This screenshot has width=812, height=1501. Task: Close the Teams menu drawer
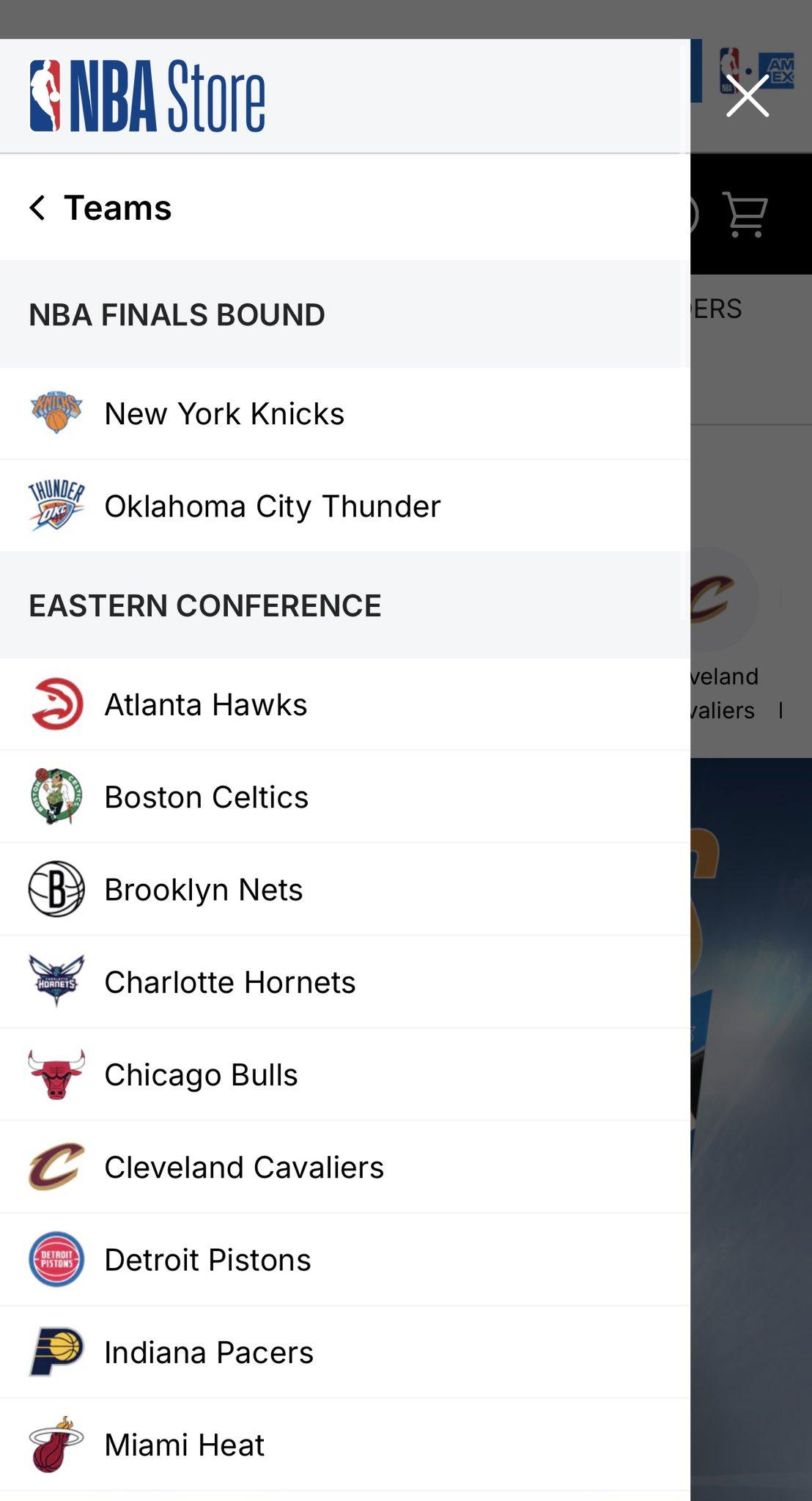tap(748, 96)
